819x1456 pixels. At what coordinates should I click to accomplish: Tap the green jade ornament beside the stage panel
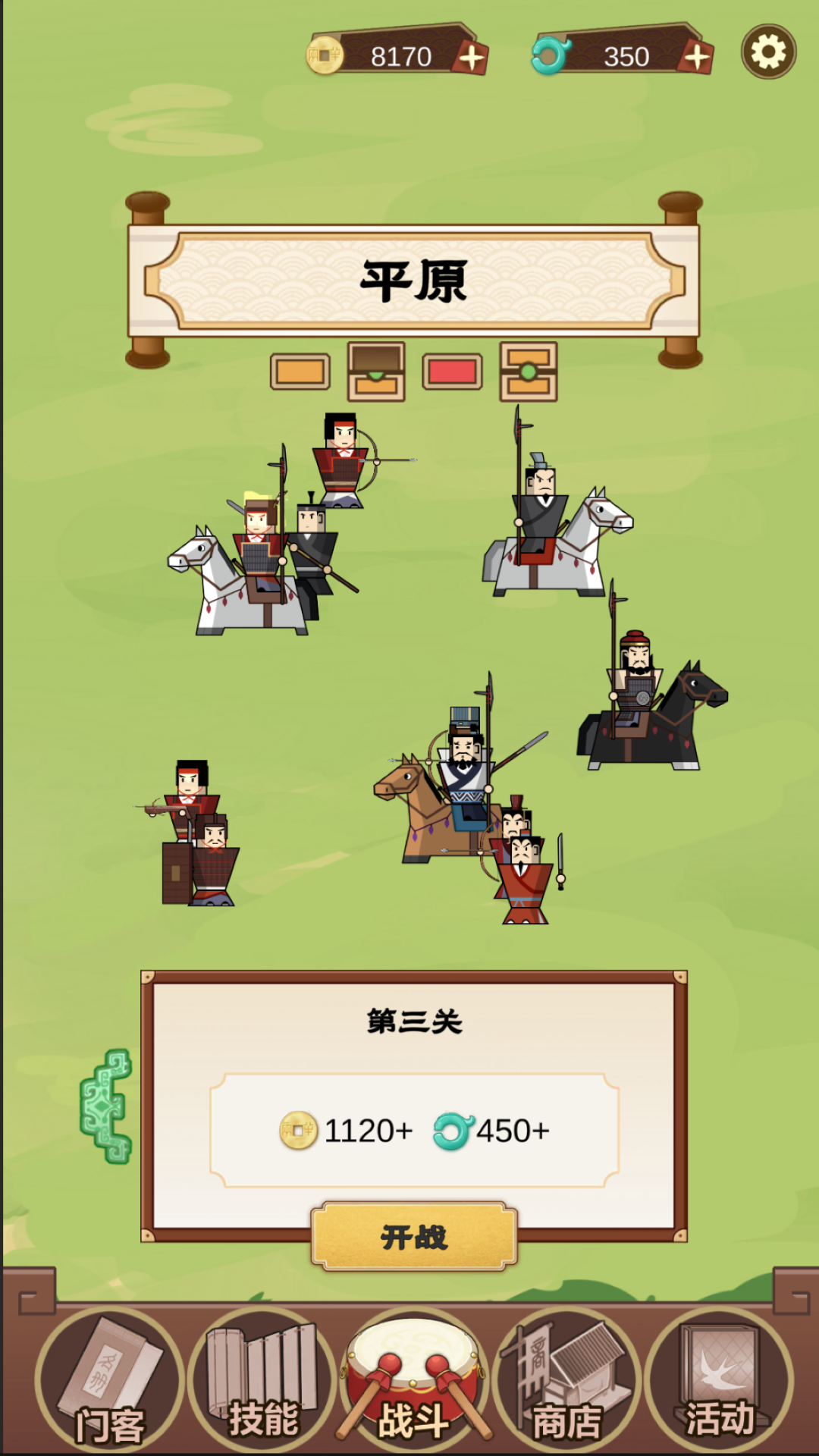pyautogui.click(x=107, y=1106)
